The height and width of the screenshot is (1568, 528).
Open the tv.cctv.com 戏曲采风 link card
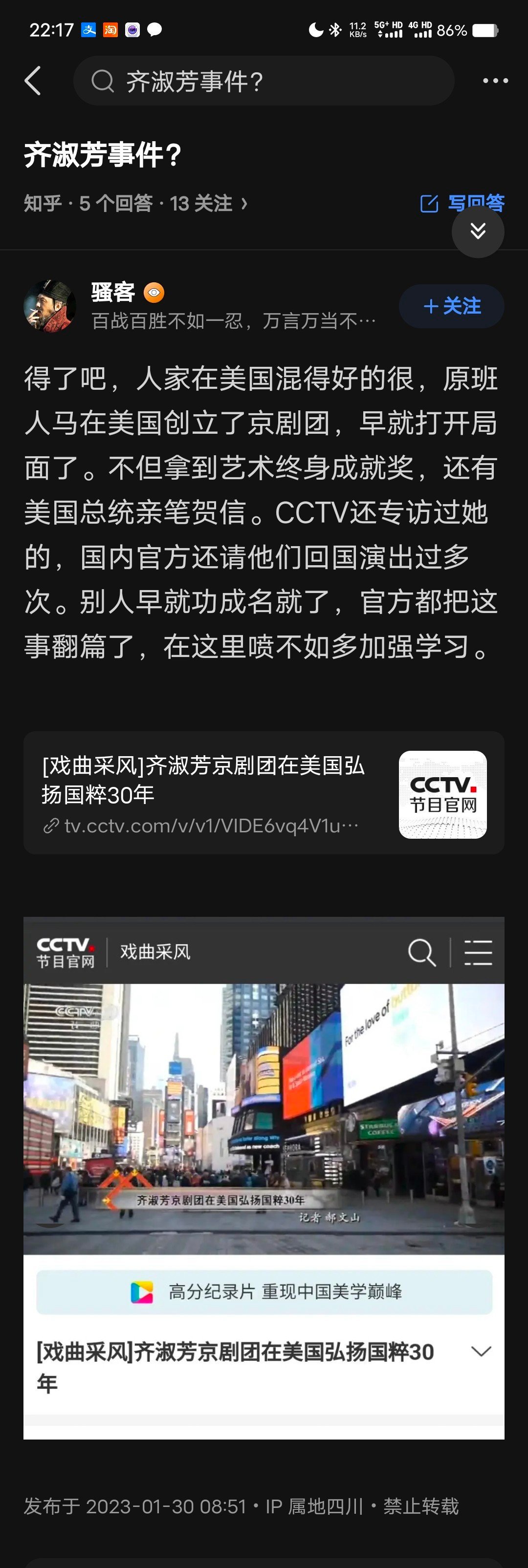point(263,793)
